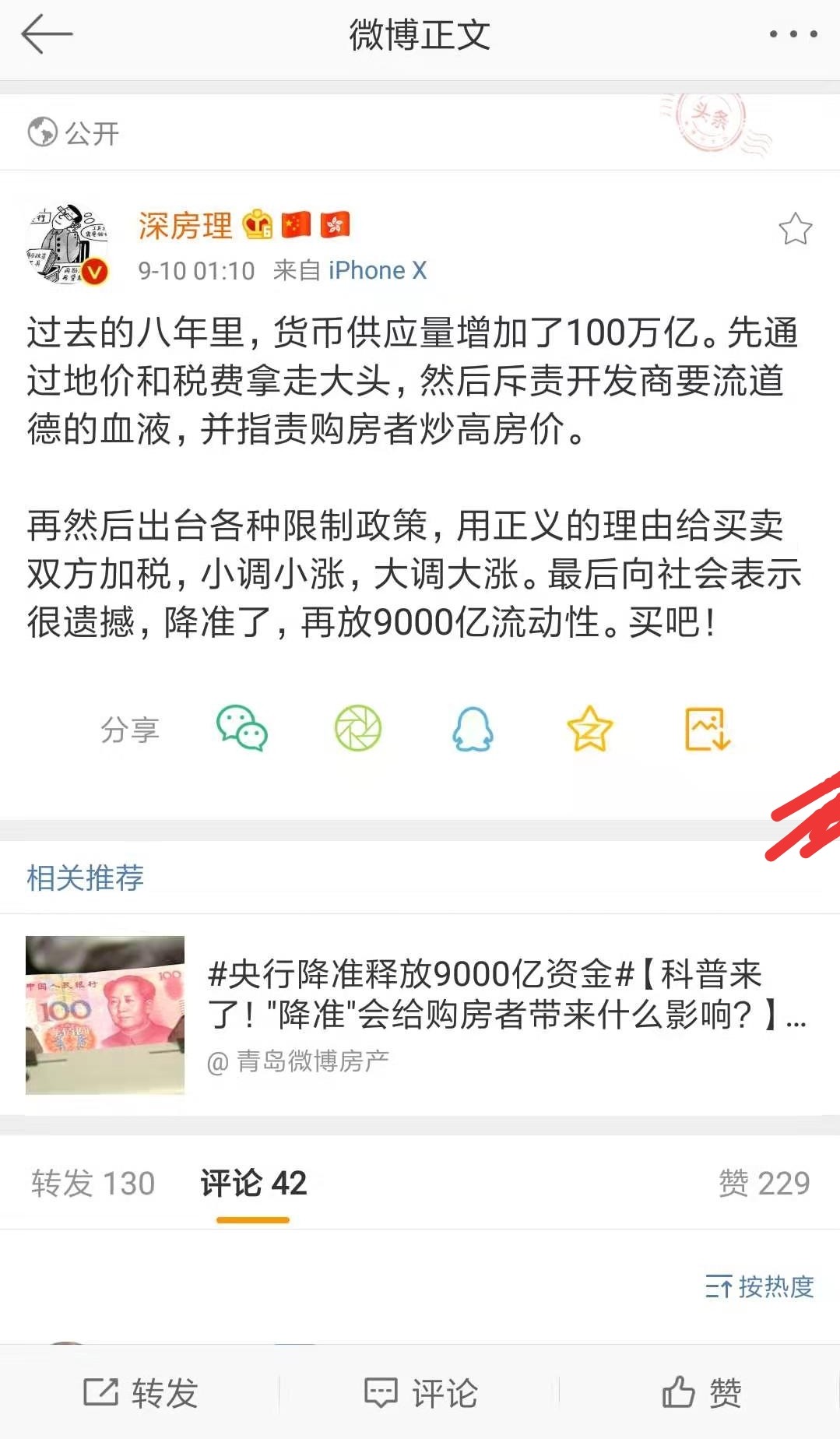This screenshot has width=840, height=1439.
Task: Save the post as a long image
Action: click(707, 729)
